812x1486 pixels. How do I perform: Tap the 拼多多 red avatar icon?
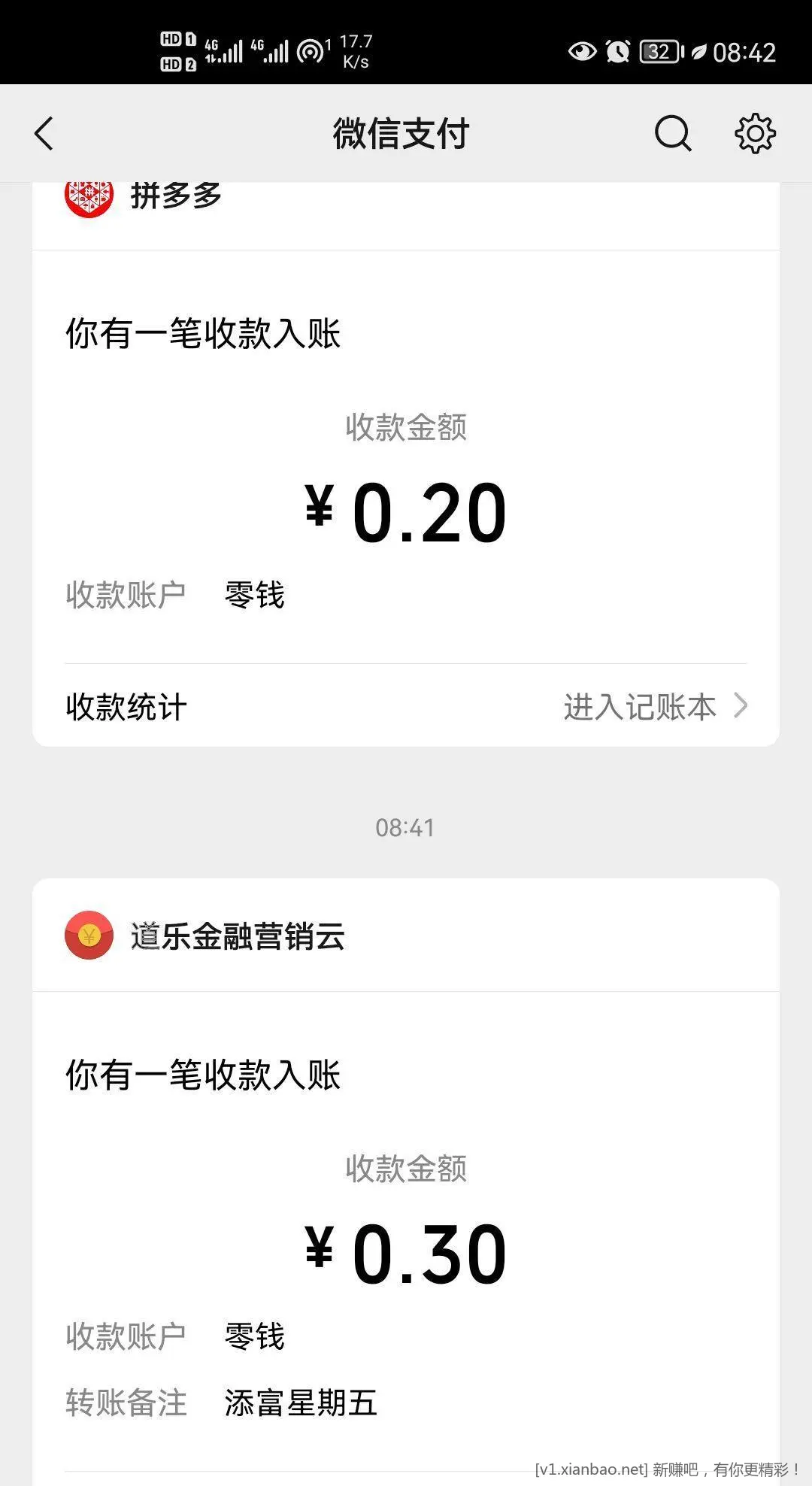tap(88, 197)
